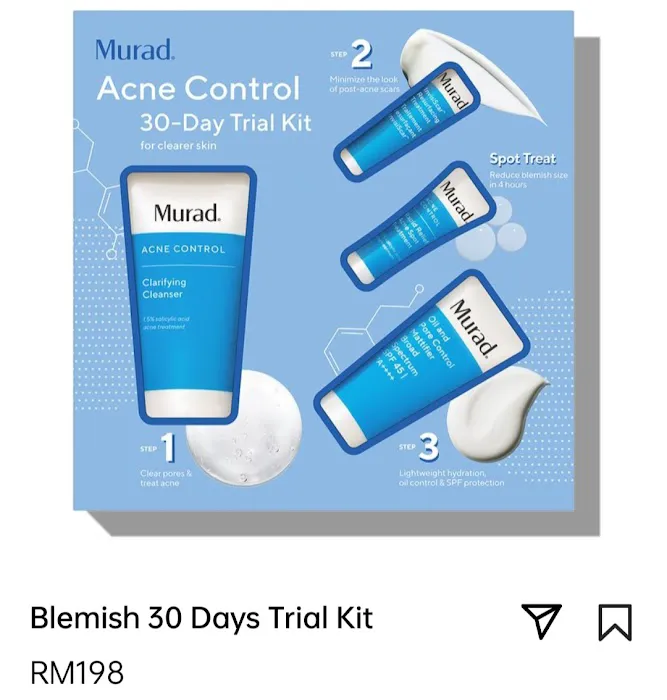
Task: Bookmark the Blemish 30 Days Trial Kit
Action: tap(614, 621)
